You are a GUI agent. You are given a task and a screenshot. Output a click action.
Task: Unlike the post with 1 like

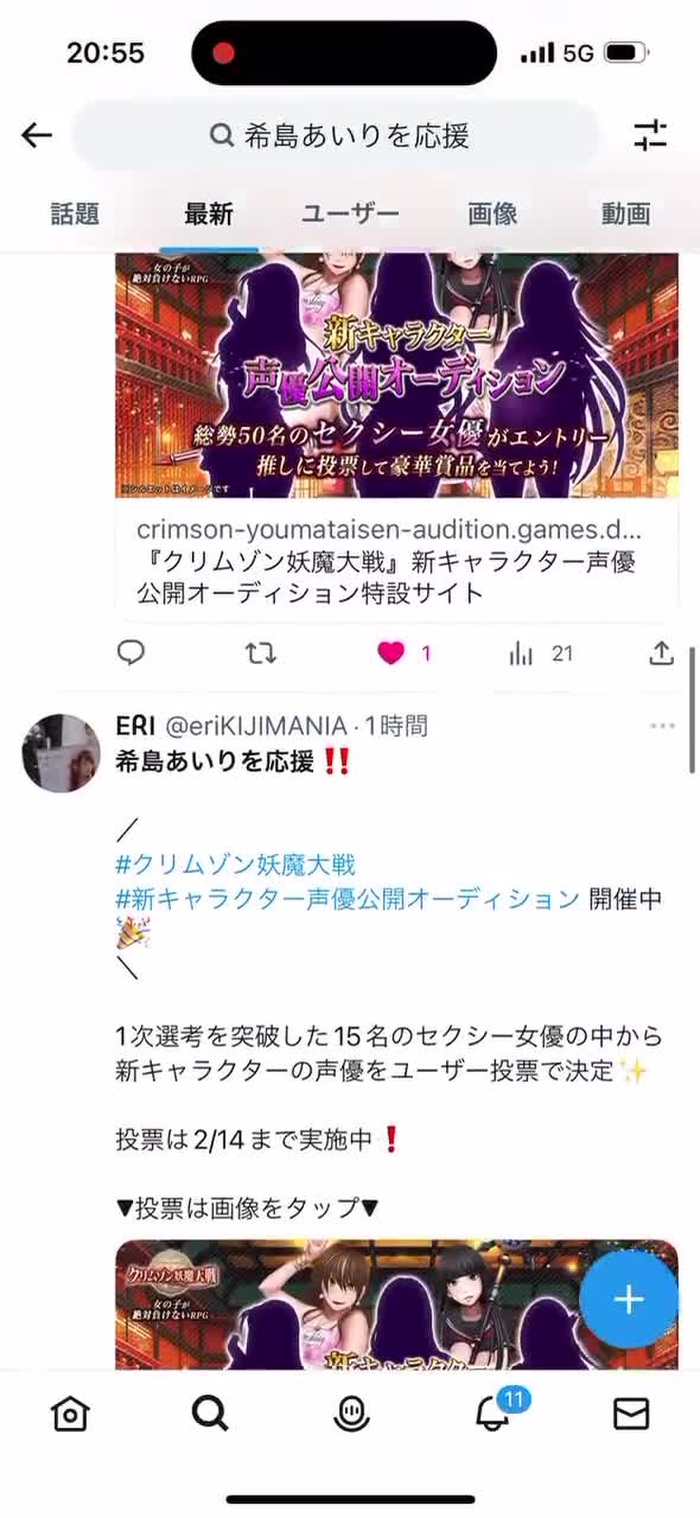392,654
